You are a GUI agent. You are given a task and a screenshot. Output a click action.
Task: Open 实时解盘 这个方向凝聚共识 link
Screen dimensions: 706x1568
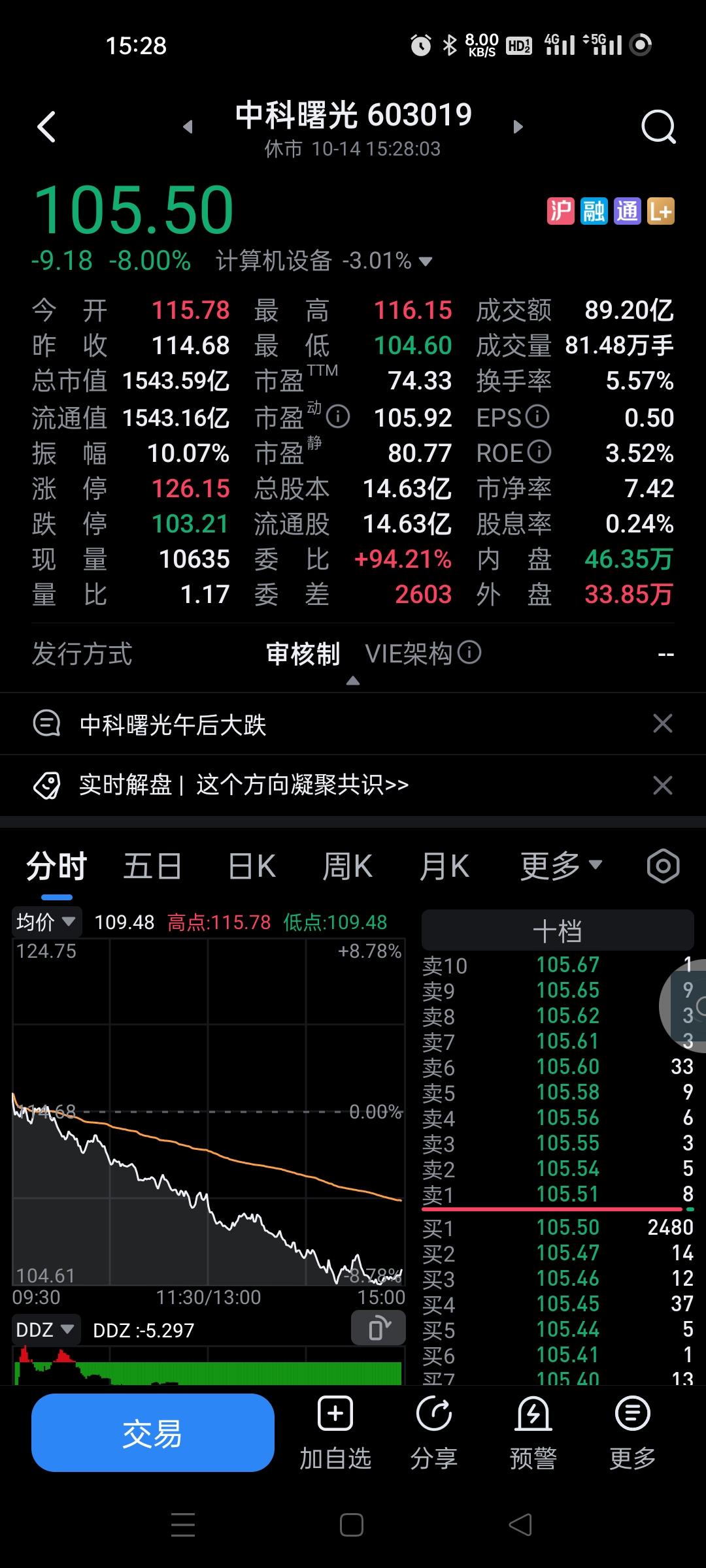(243, 785)
